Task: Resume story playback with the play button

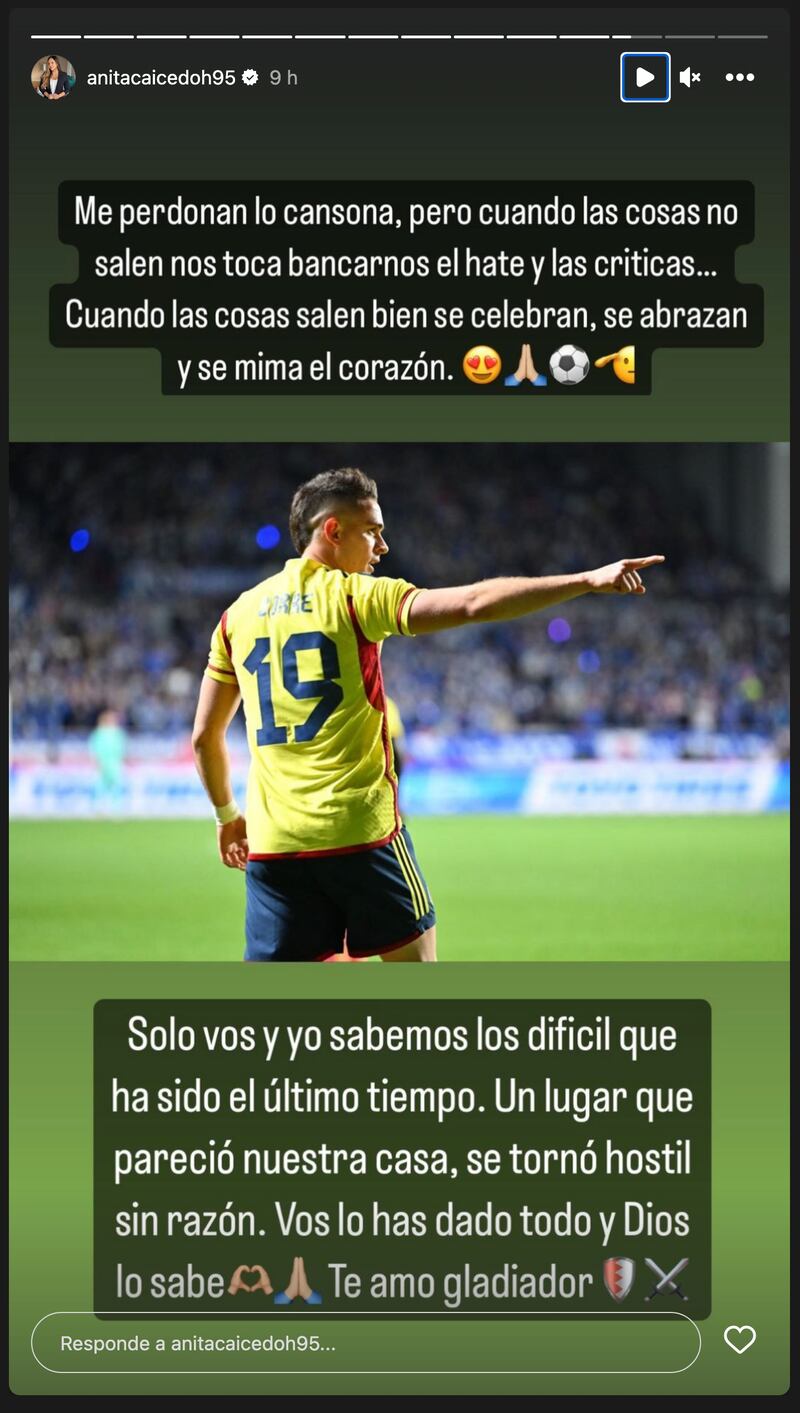Action: coord(644,75)
